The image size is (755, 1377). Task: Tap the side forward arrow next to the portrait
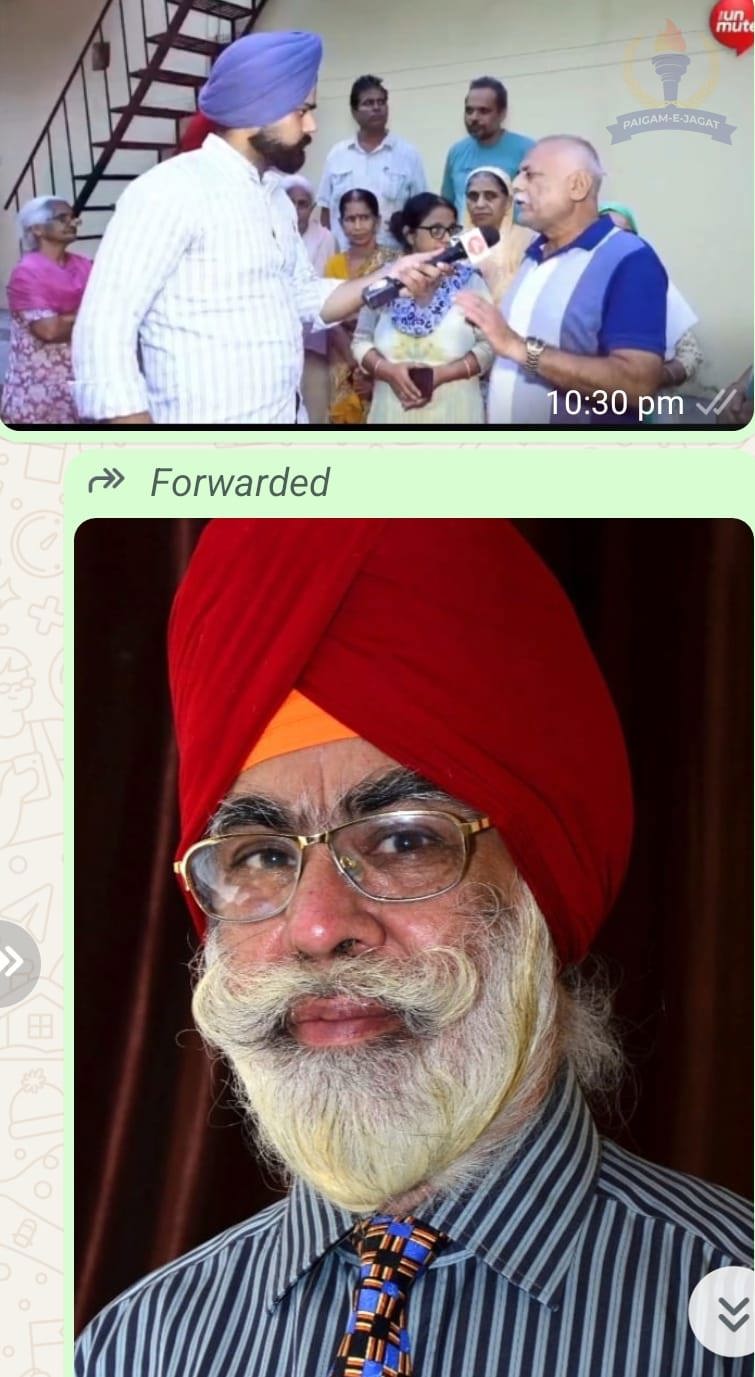click(x=16, y=963)
